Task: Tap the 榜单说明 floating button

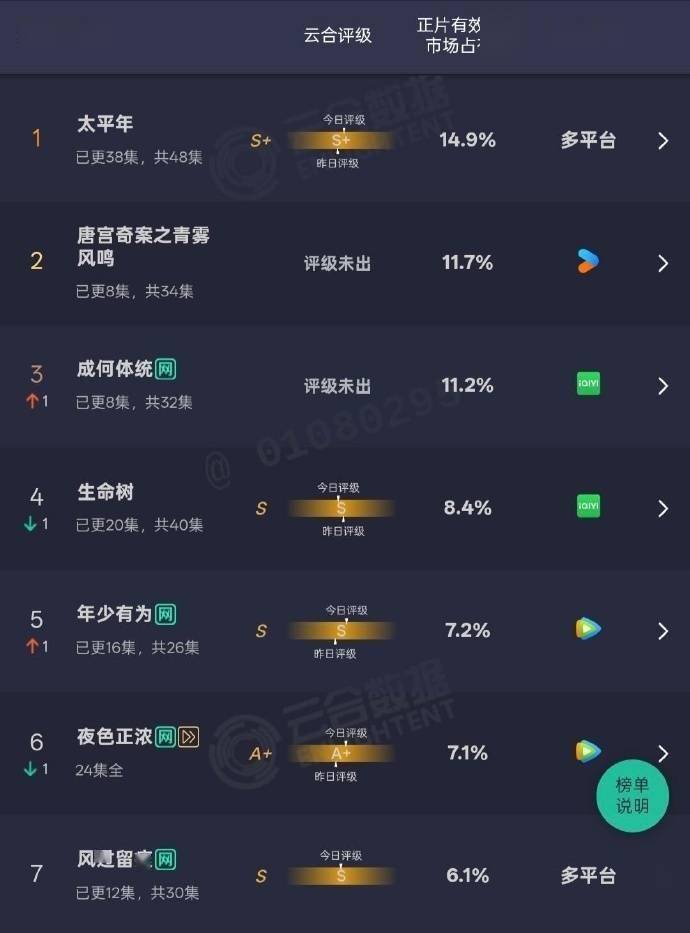Action: pyautogui.click(x=632, y=796)
